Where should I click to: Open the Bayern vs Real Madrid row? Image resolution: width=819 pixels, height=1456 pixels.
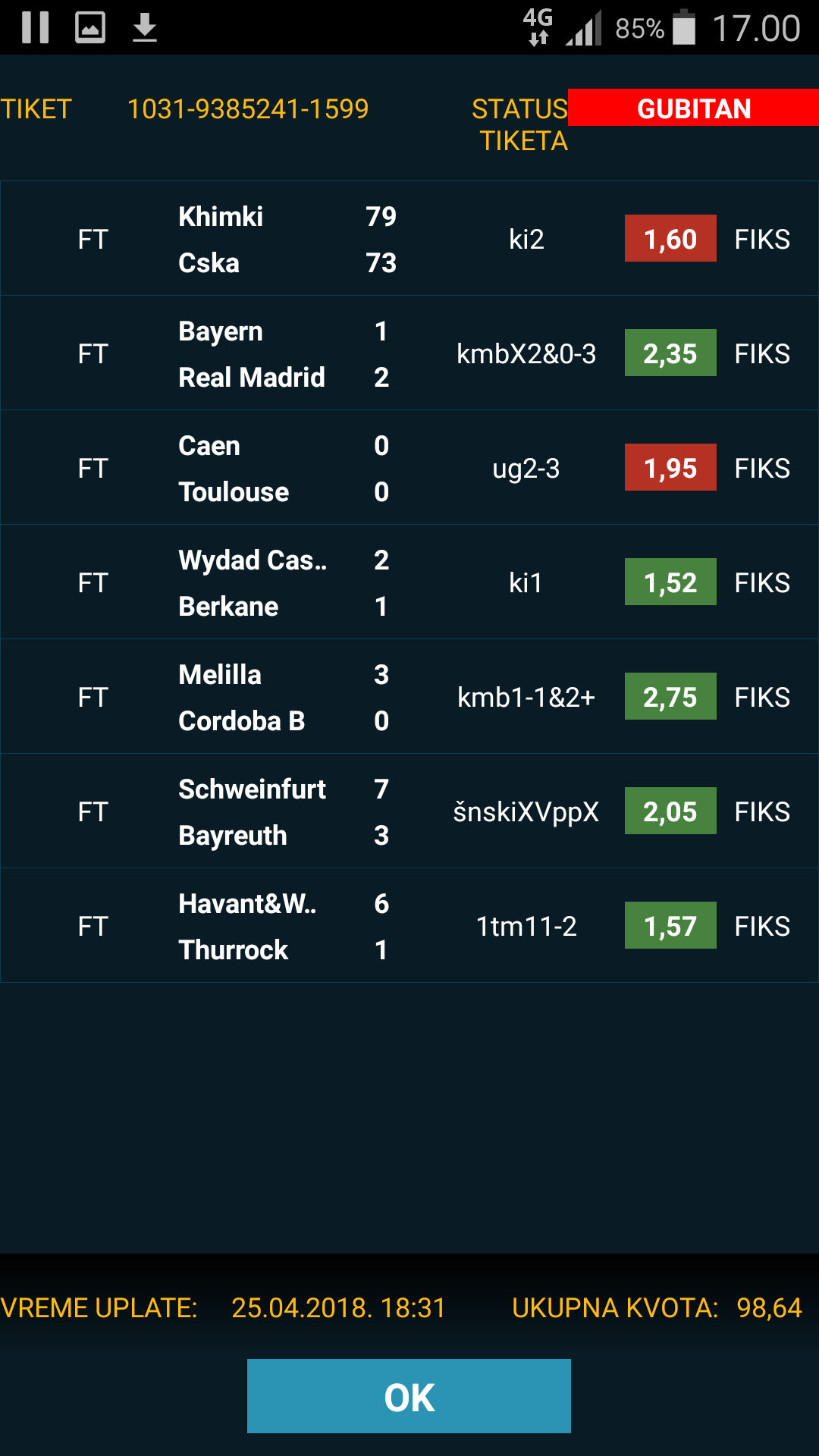(x=409, y=353)
